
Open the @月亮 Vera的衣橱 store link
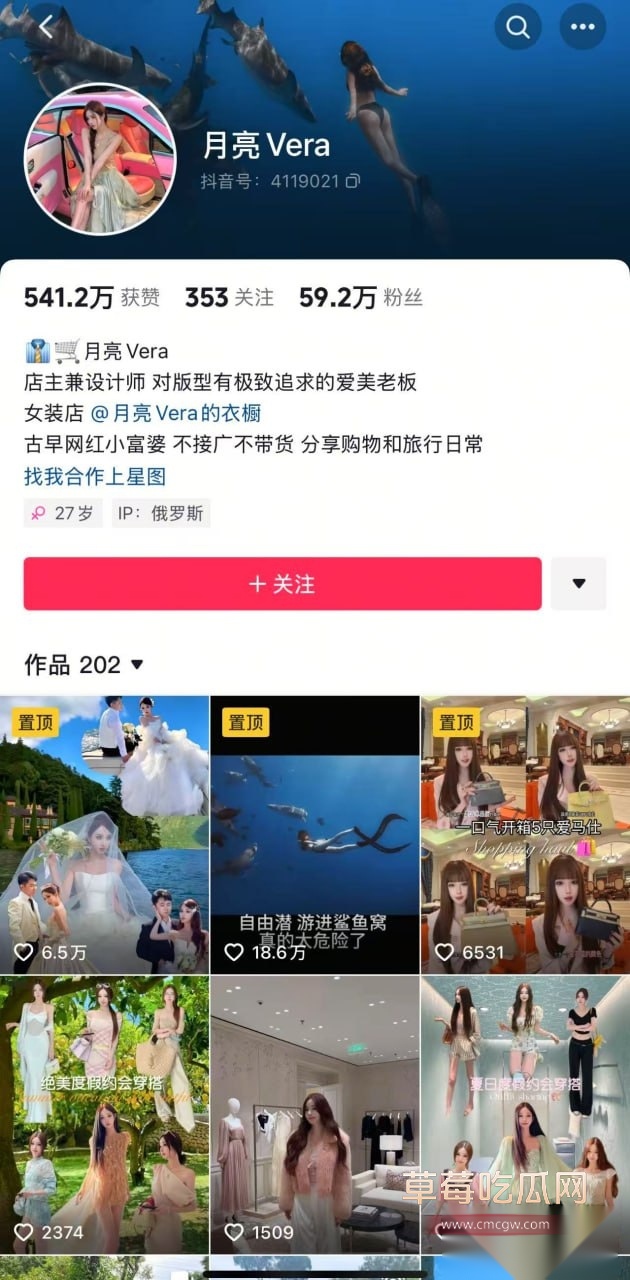(176, 412)
